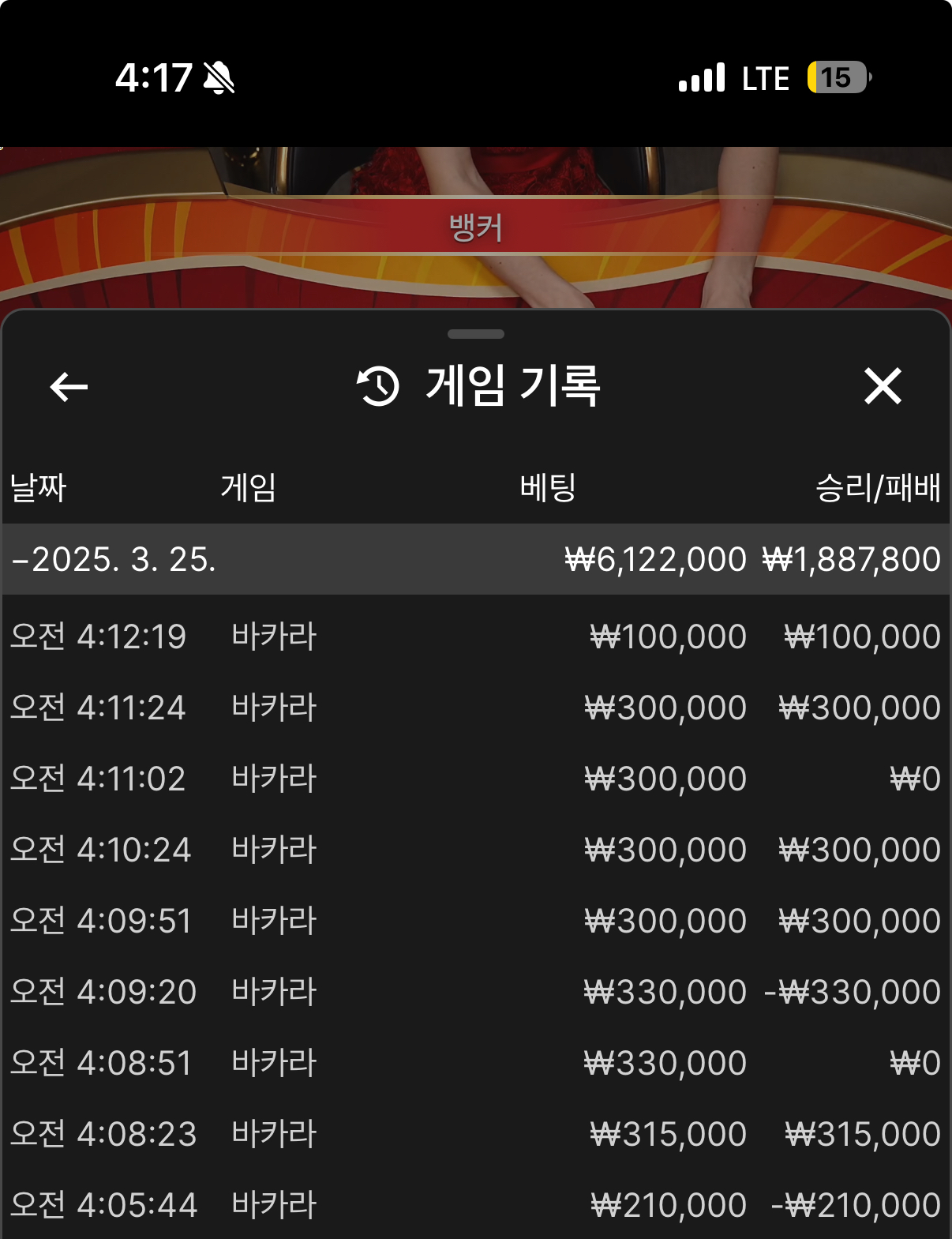The image size is (952, 1239).
Task: Open the 오전 4:12:19 바카라 record
Action: [475, 636]
